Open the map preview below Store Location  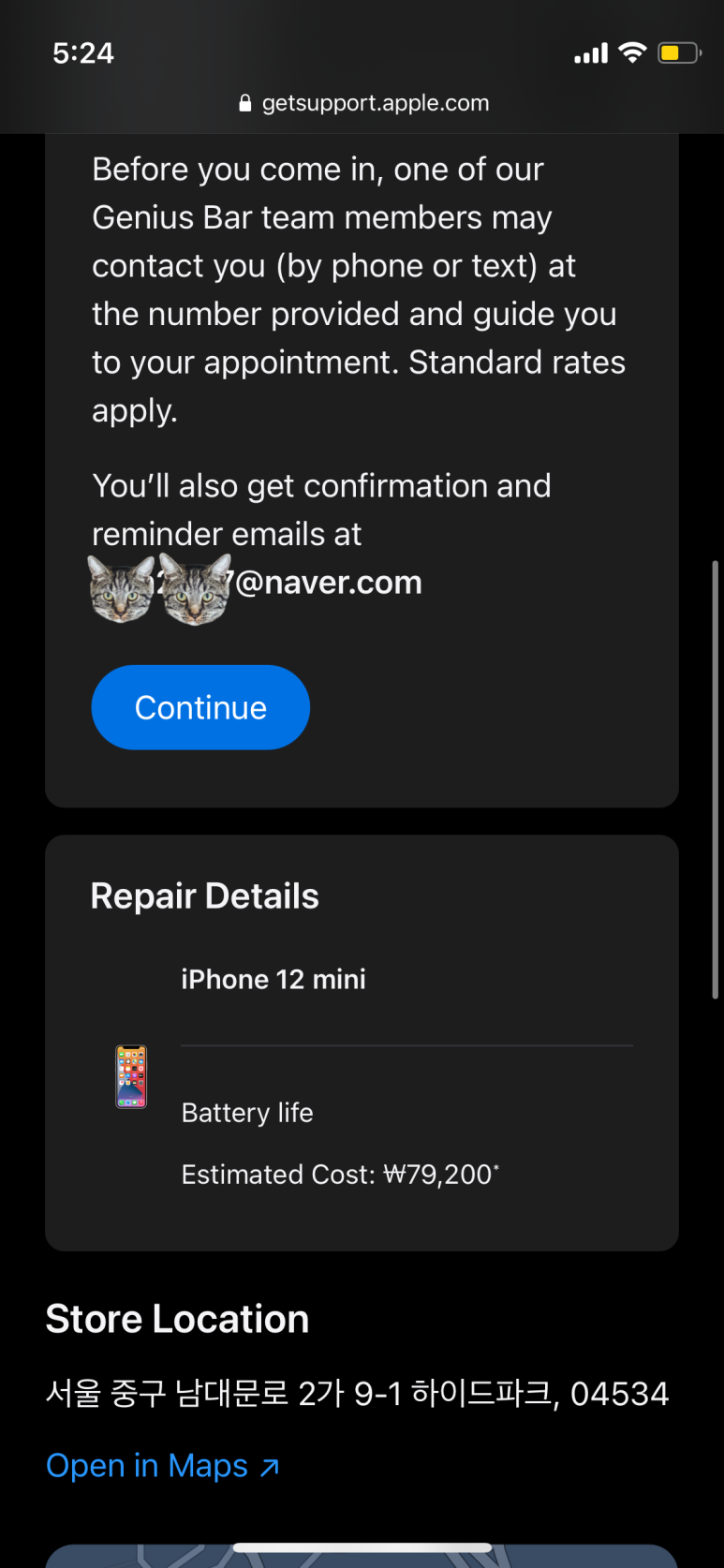coord(362,1555)
